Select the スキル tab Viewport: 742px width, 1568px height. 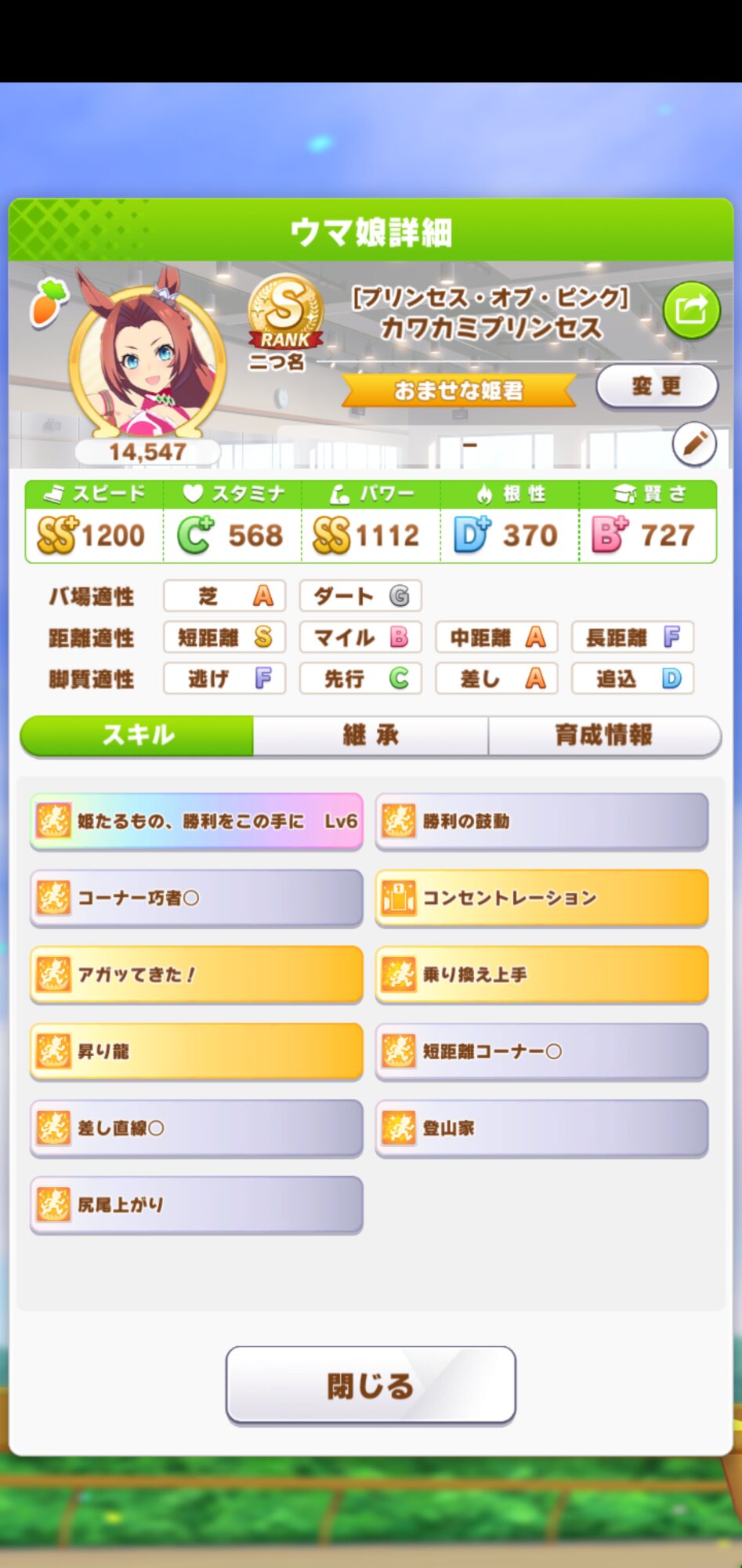[138, 735]
